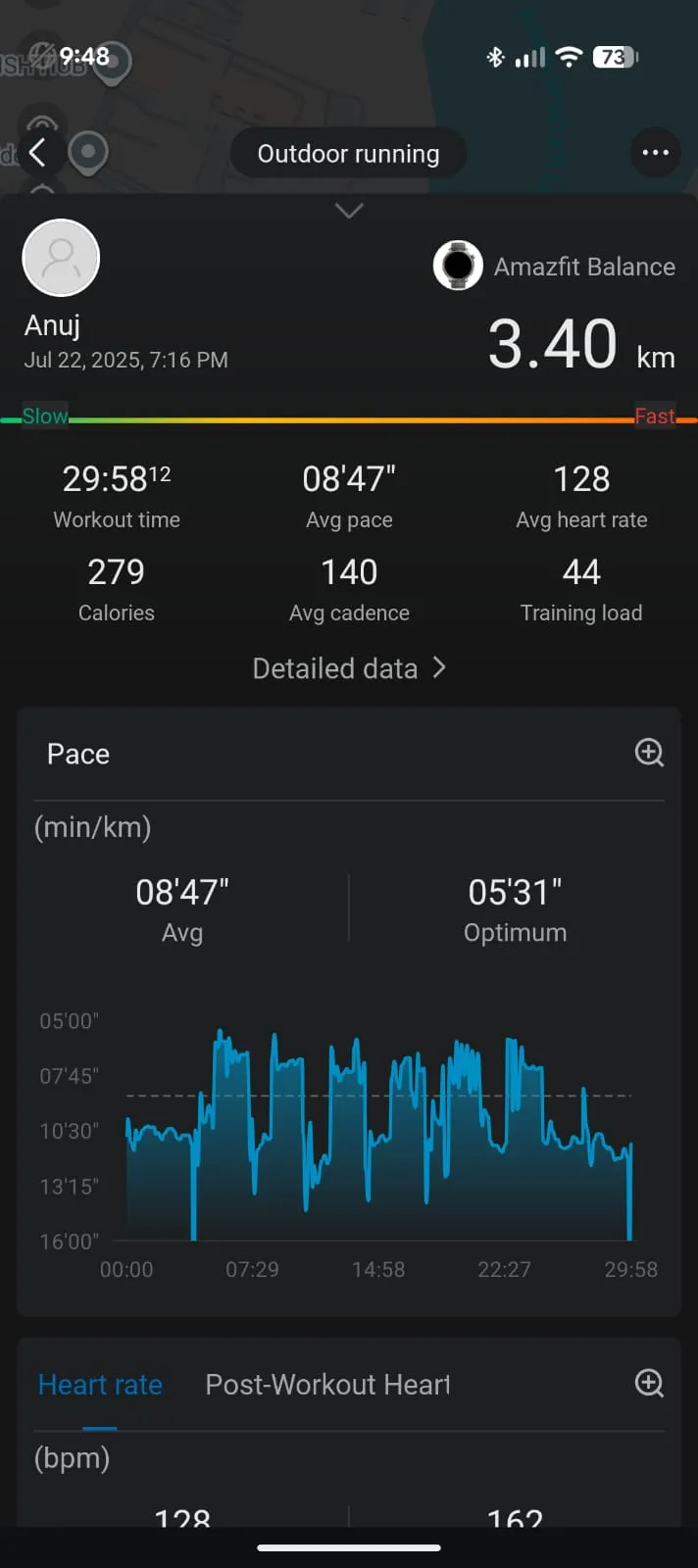Image resolution: width=698 pixels, height=1568 pixels.
Task: Switch to the Post-Workout Heart tab
Action: tap(327, 1385)
